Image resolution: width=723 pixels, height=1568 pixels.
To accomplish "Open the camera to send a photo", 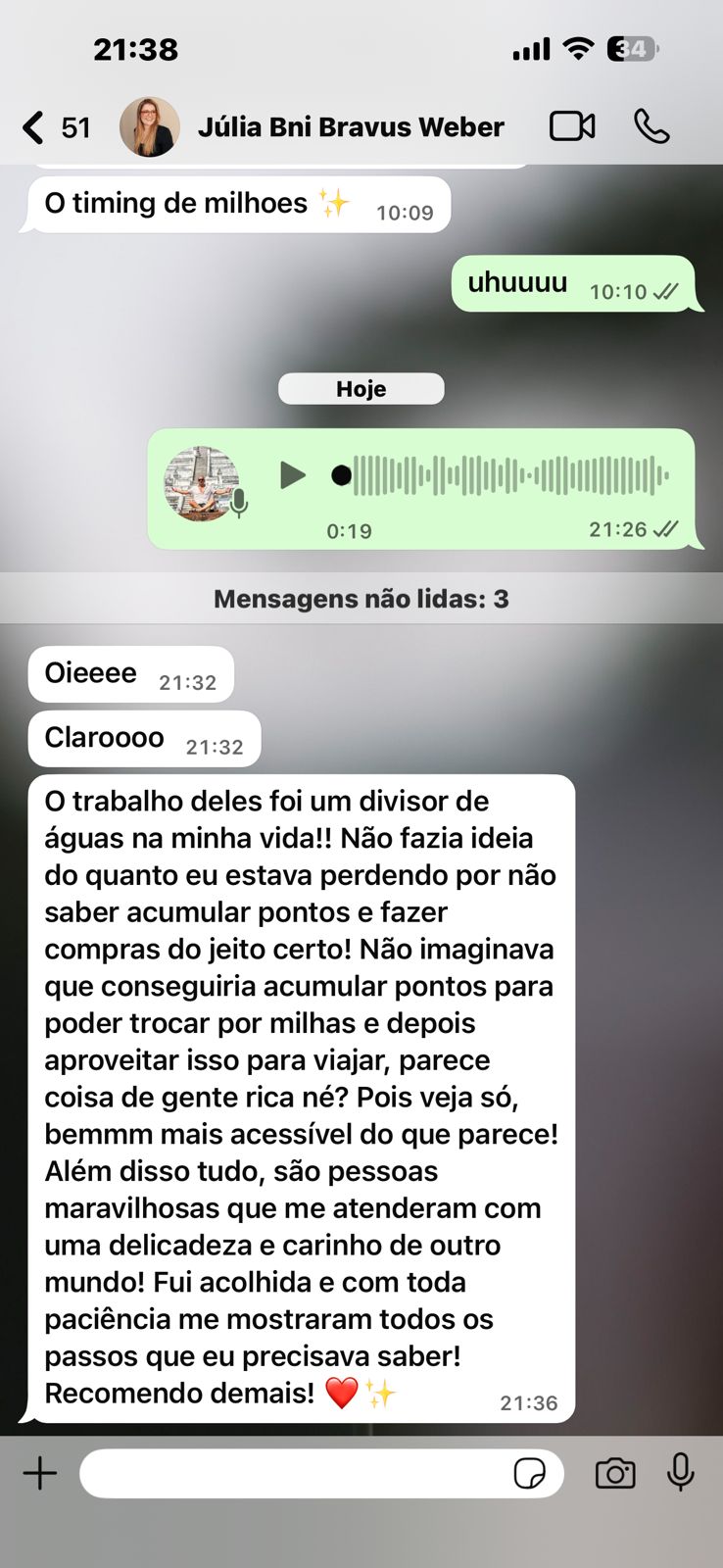I will coord(615,1473).
